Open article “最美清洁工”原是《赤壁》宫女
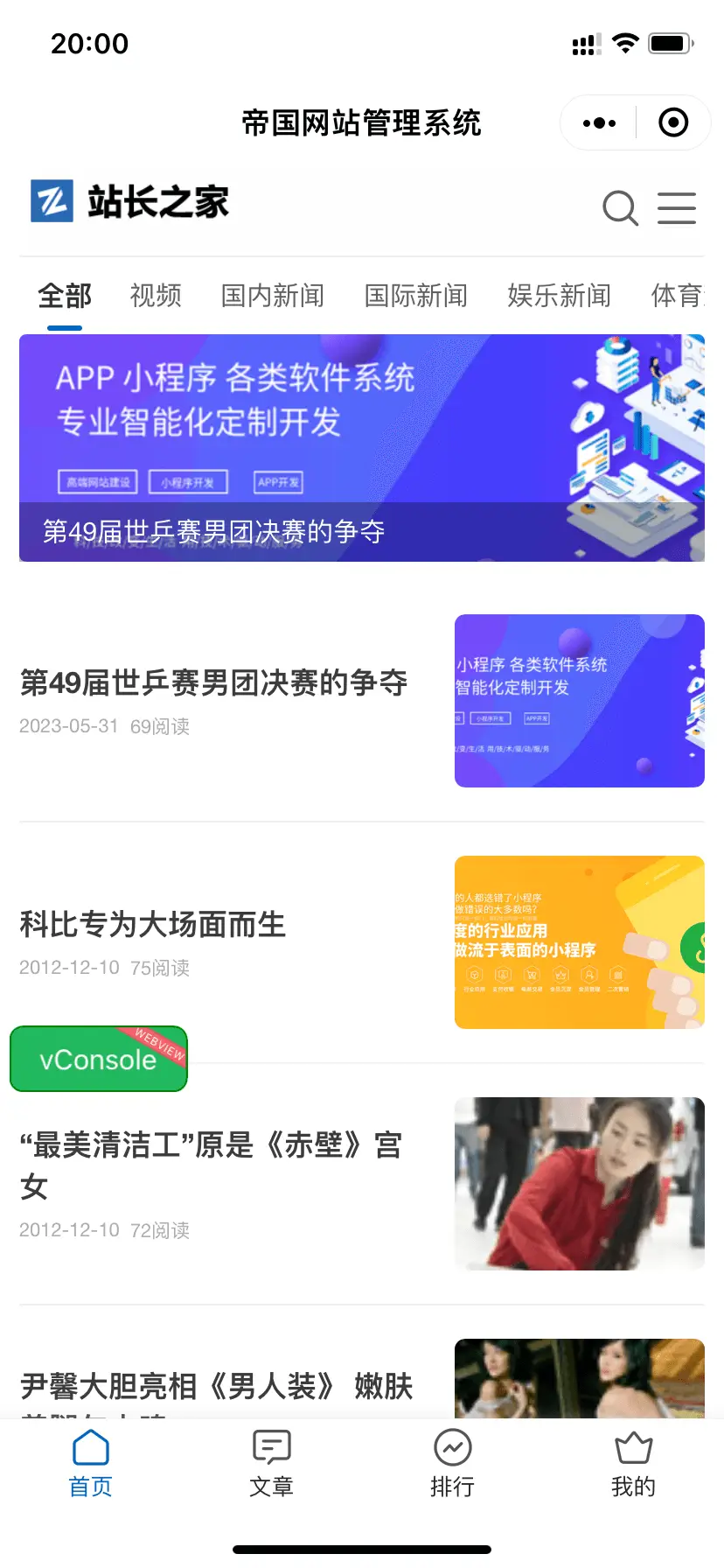The image size is (724, 1568). coord(211,1164)
